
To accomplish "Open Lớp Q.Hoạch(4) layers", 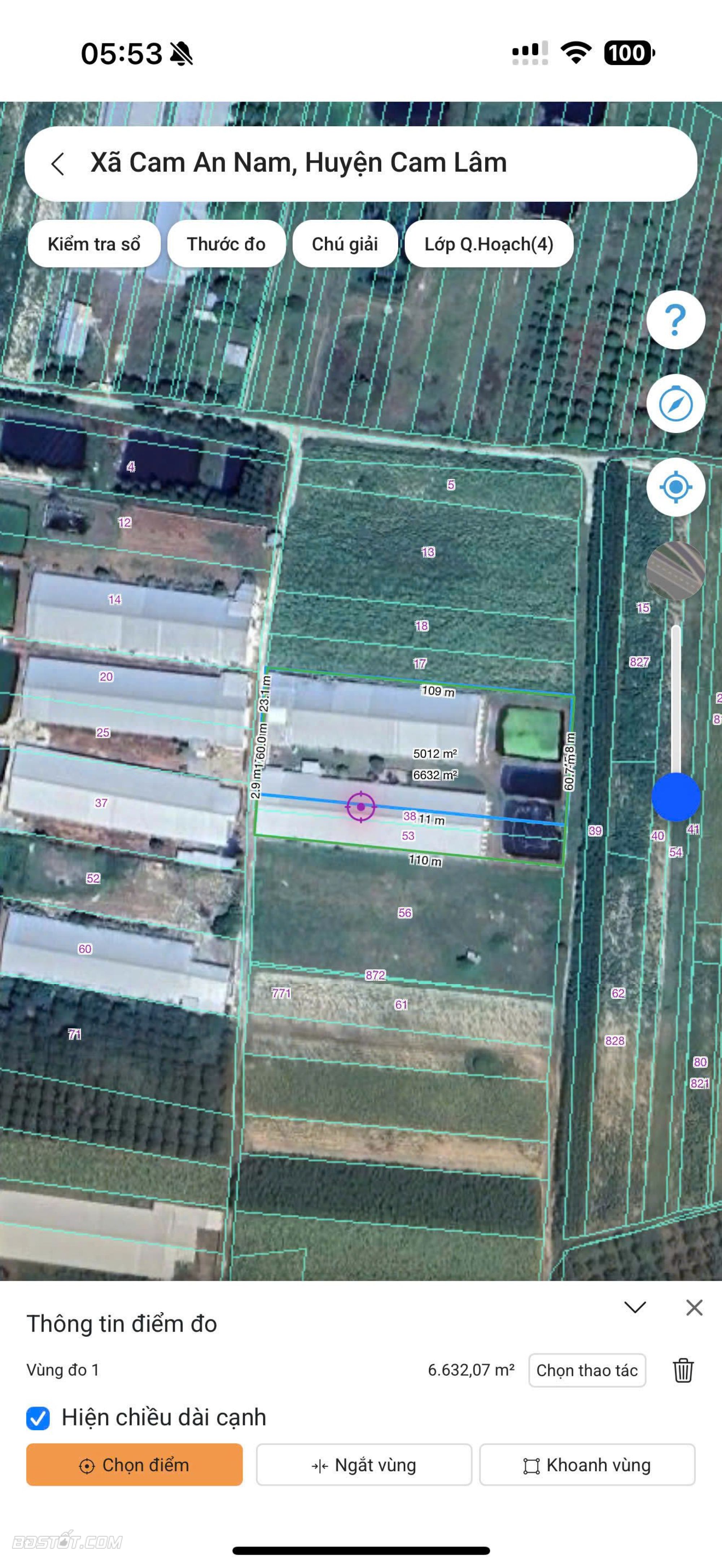I will [488, 244].
